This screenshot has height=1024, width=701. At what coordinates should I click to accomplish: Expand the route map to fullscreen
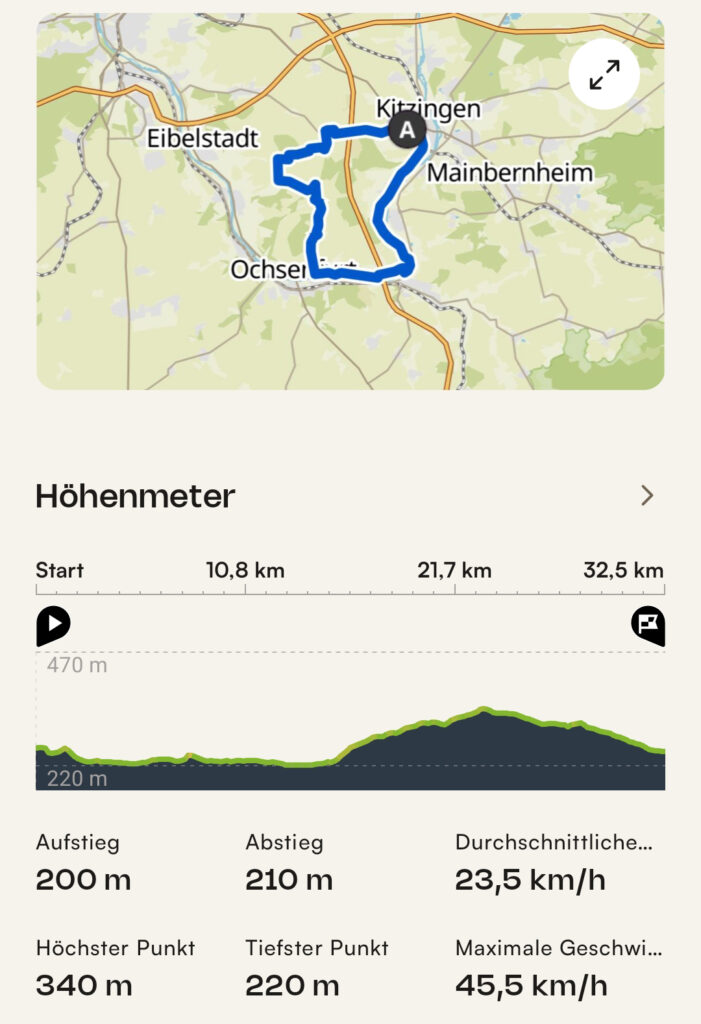click(x=604, y=74)
